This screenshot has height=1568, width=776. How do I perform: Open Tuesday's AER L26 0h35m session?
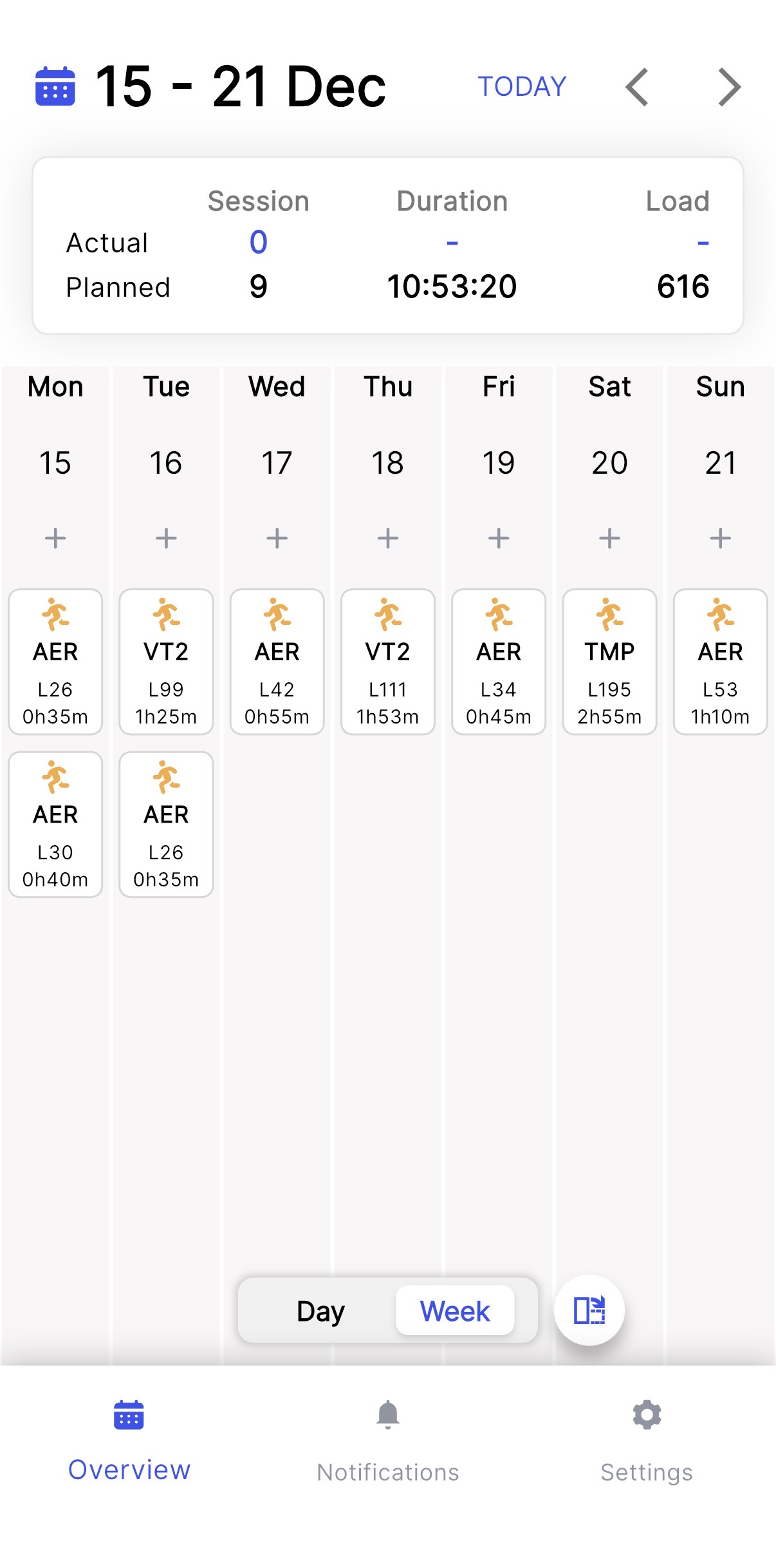(x=166, y=825)
